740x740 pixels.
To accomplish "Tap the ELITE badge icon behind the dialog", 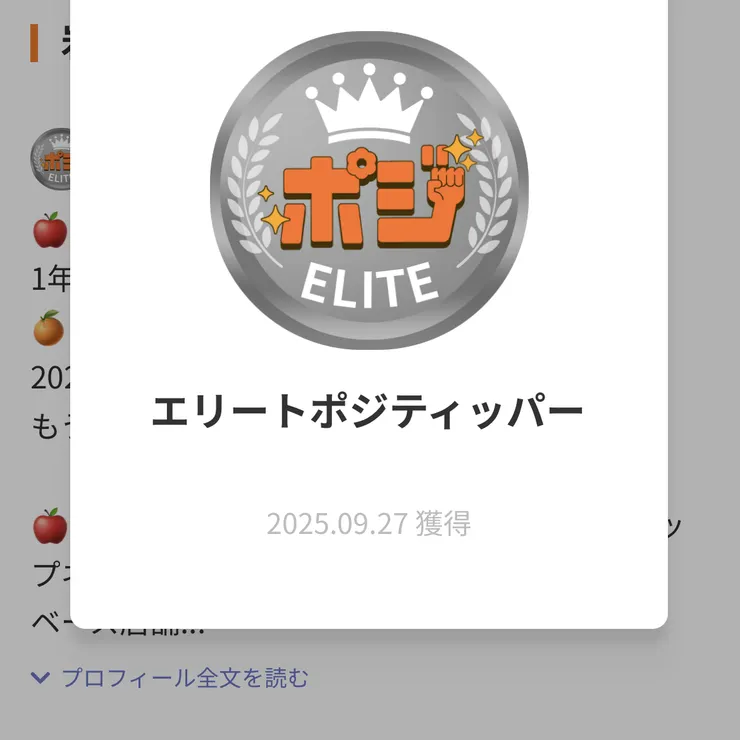I will point(52,160).
